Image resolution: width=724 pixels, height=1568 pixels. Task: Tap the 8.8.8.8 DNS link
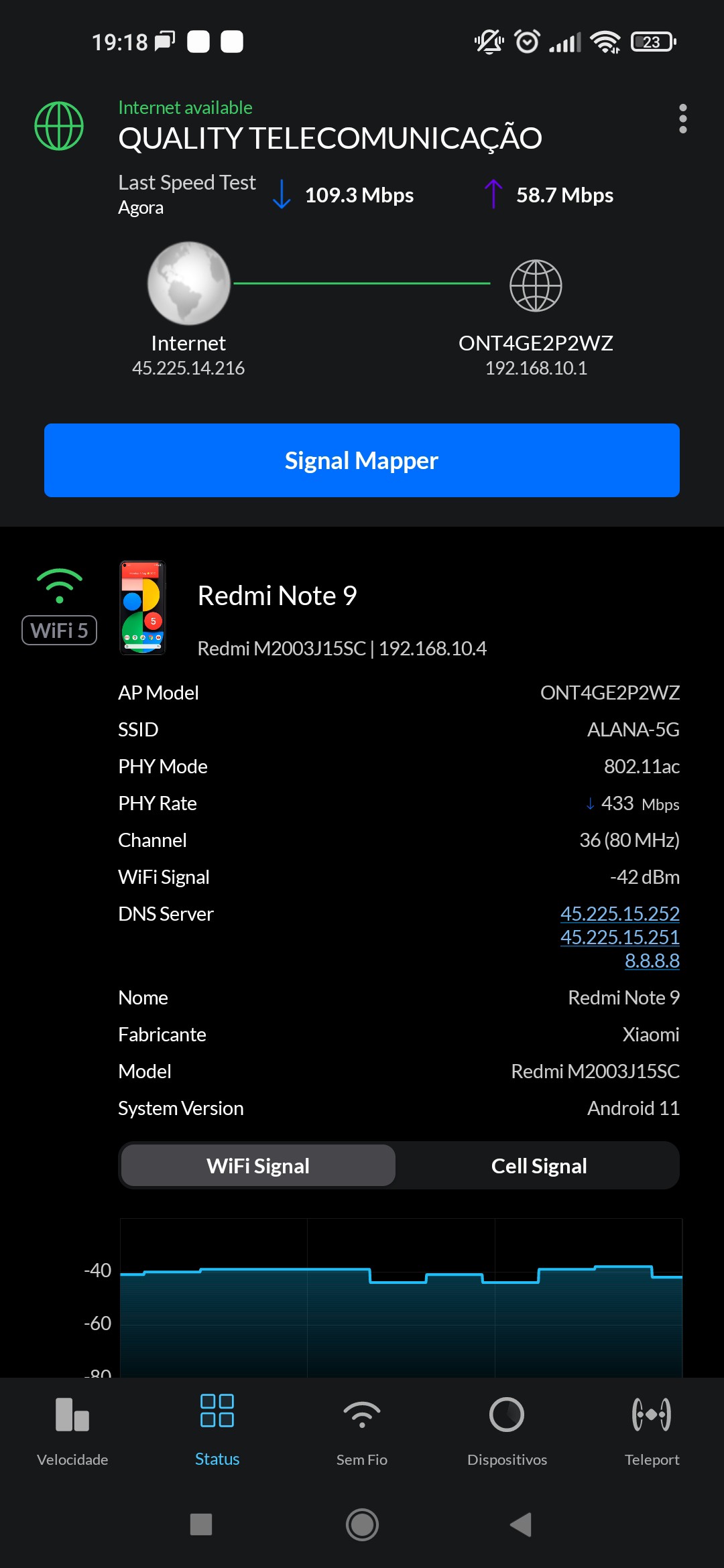(652, 960)
